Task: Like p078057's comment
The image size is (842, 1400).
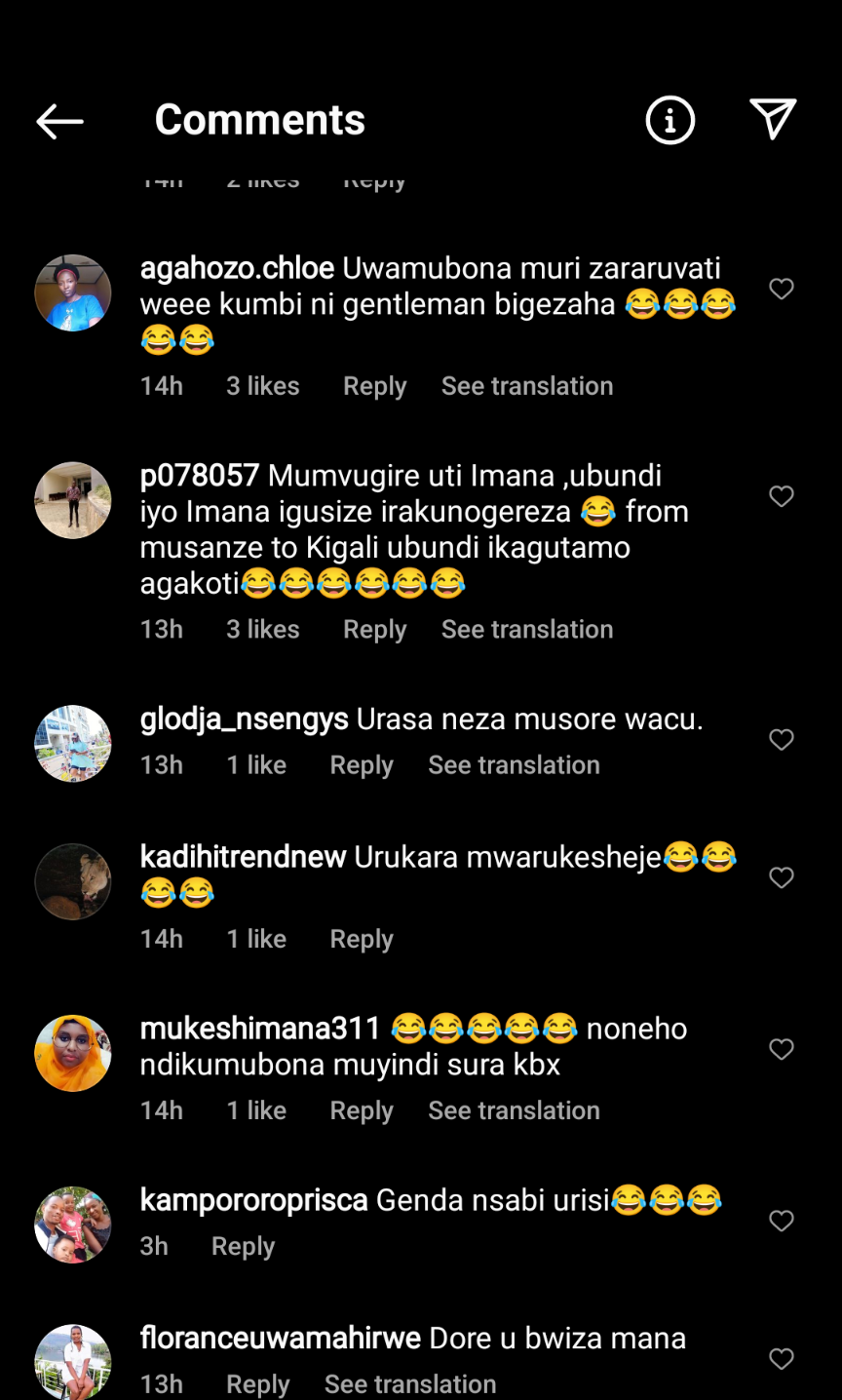Action: [x=782, y=496]
